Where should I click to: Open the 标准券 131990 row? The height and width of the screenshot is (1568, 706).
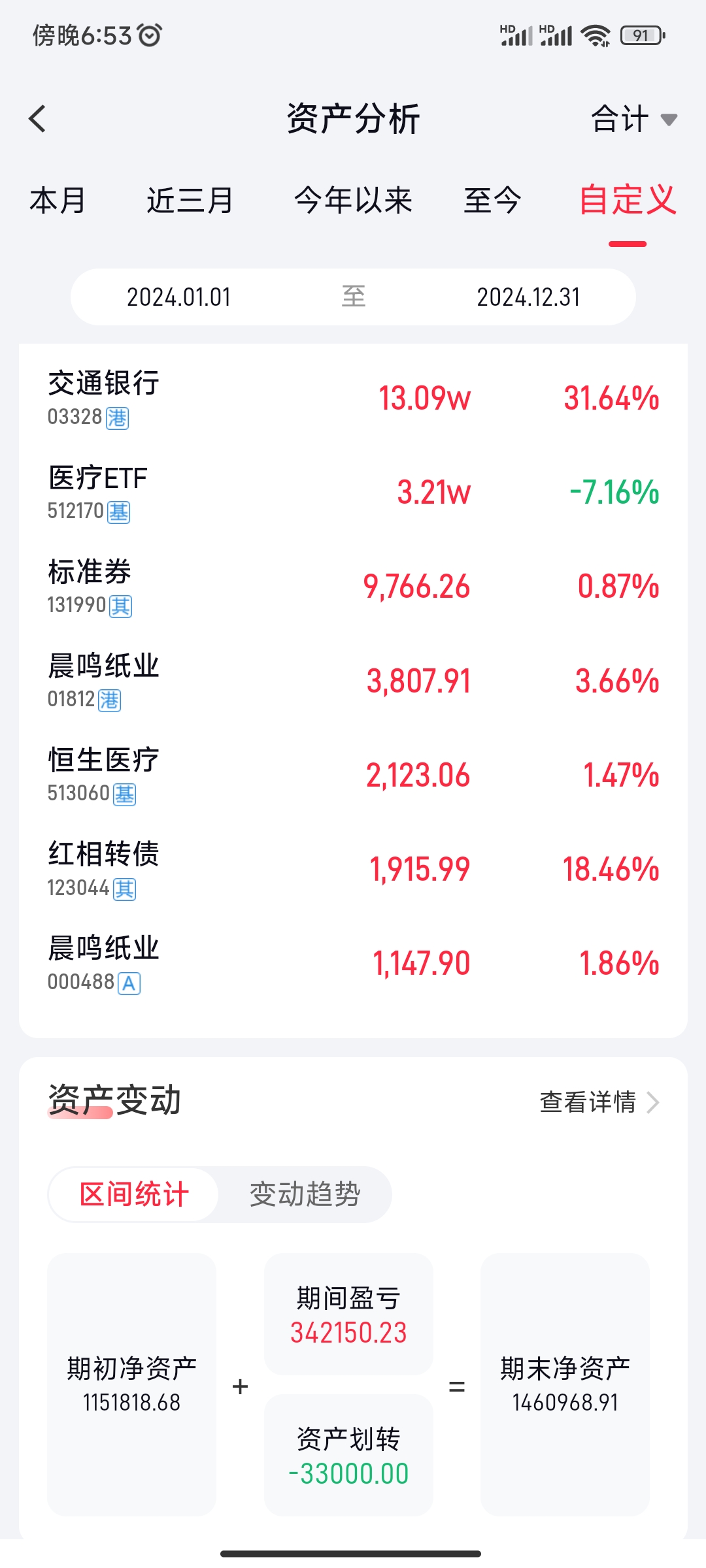tap(353, 587)
